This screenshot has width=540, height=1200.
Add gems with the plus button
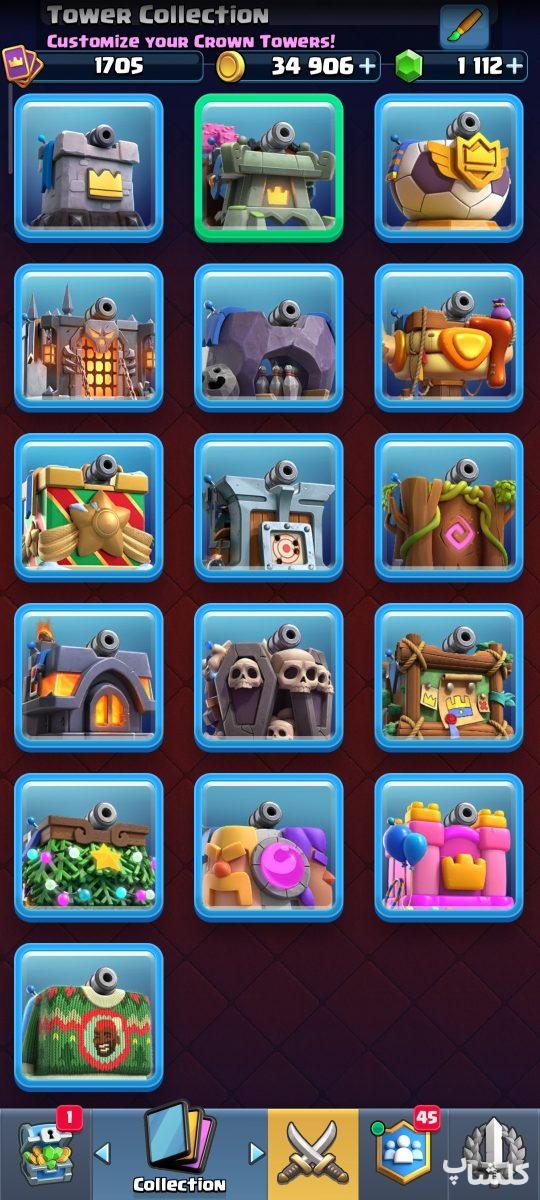(x=512, y=67)
